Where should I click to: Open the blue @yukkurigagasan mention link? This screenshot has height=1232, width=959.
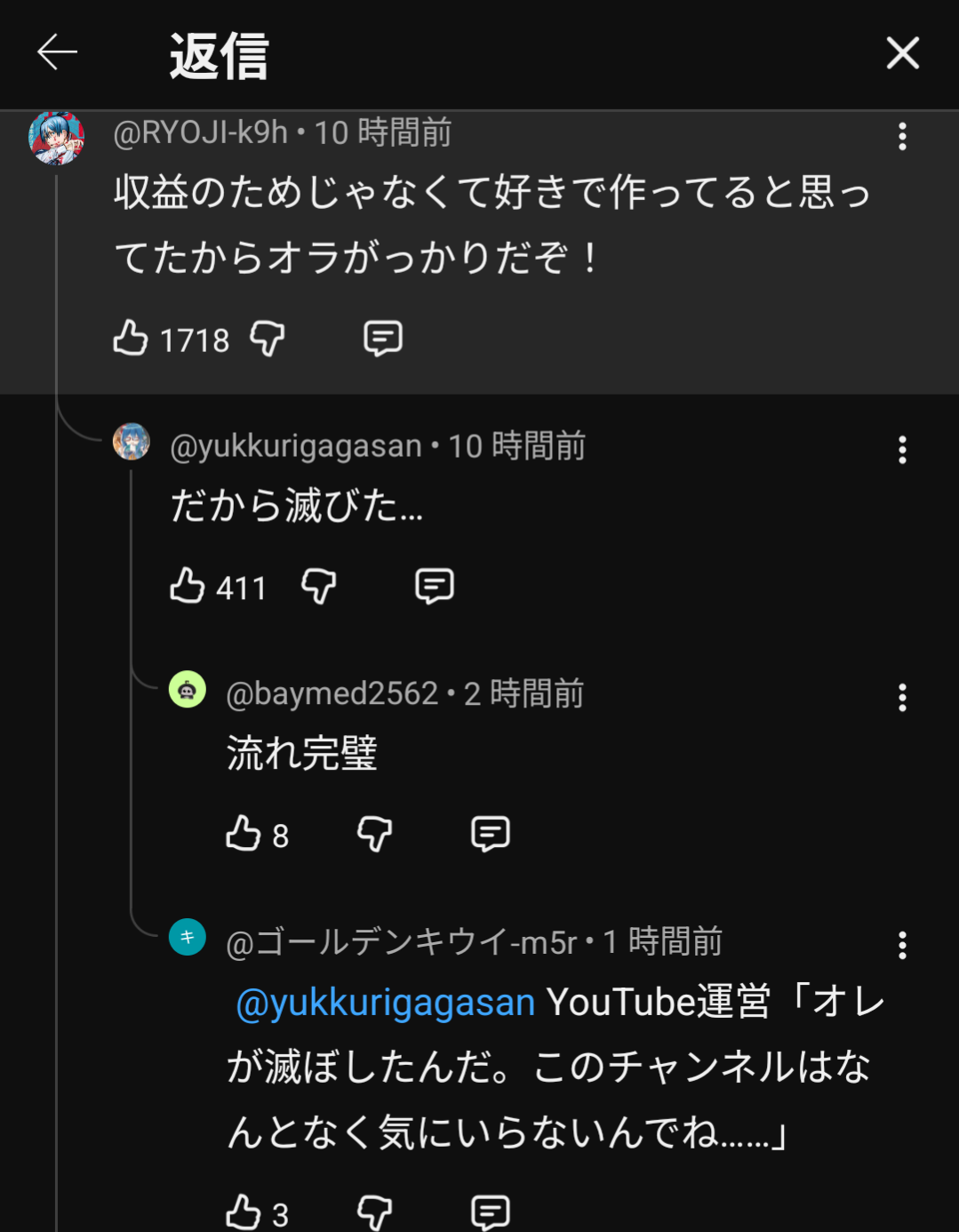point(385,1003)
